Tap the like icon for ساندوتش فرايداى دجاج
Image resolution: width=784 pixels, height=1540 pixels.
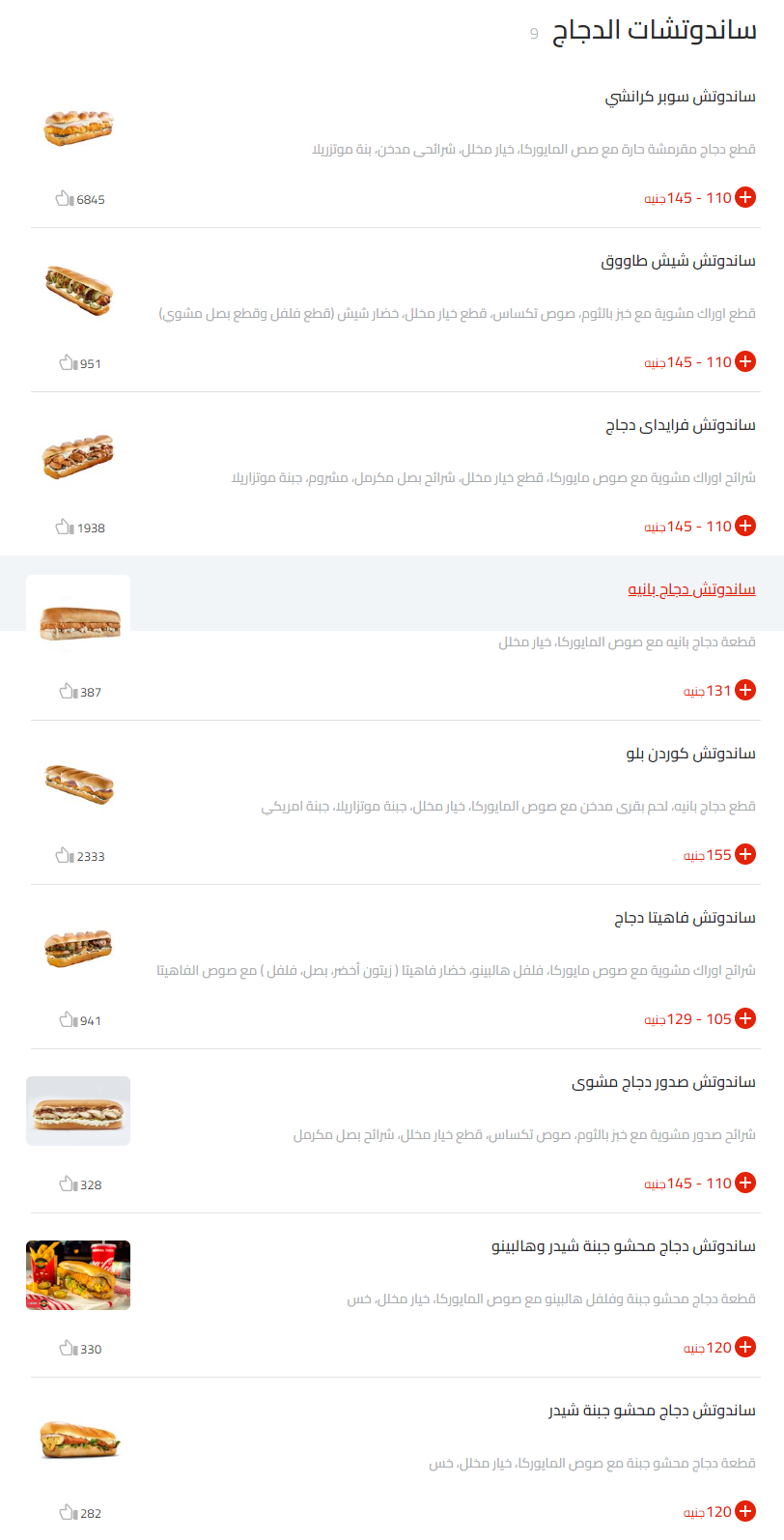pos(66,528)
